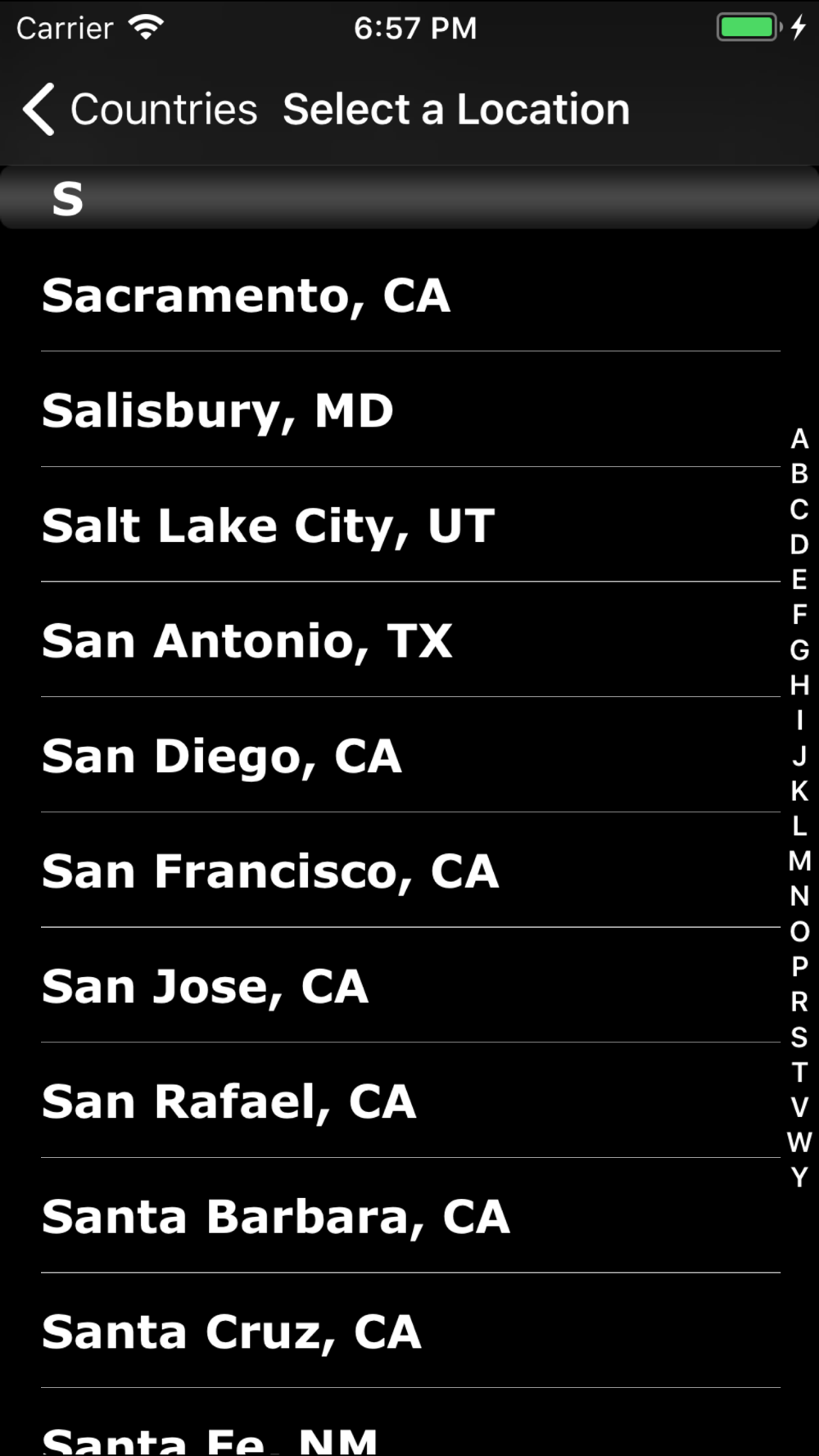Viewport: 819px width, 1456px height.
Task: Open Salt Lake City, UT
Action: (269, 526)
